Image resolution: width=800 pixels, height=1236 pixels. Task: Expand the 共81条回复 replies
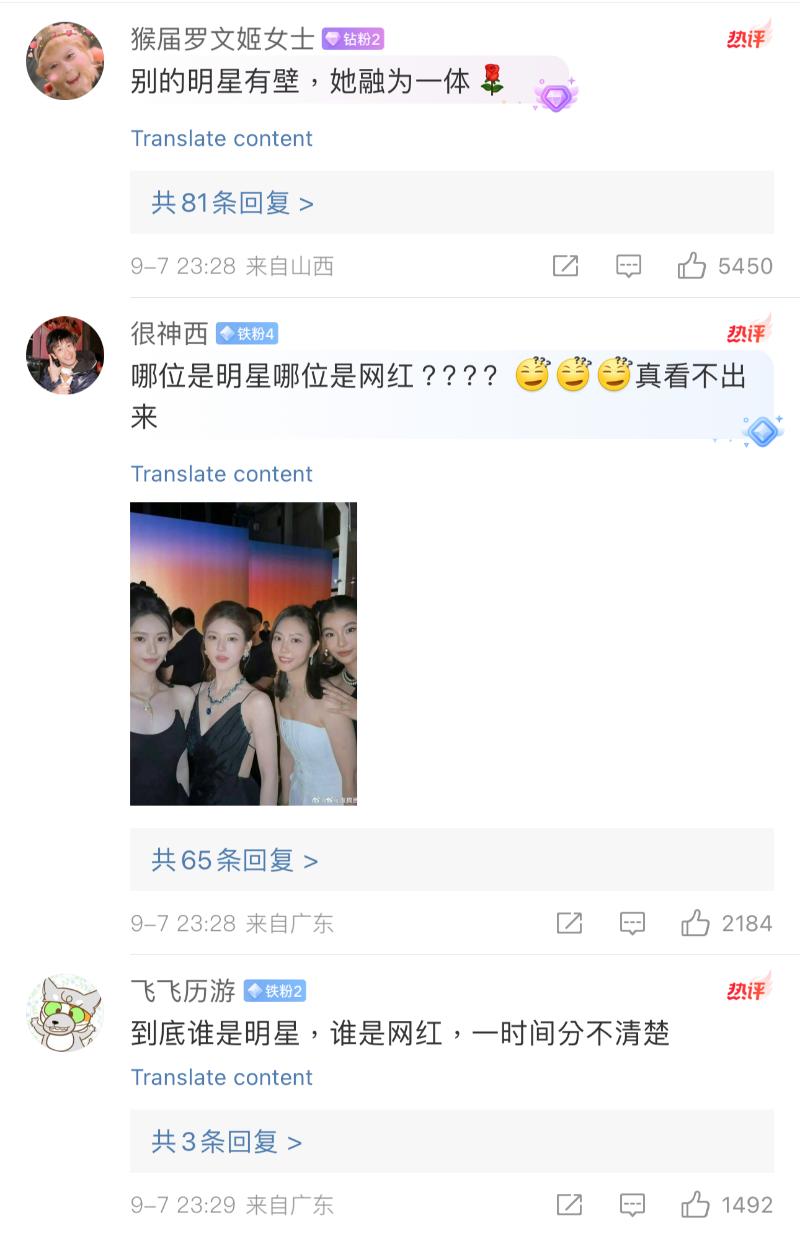[232, 203]
